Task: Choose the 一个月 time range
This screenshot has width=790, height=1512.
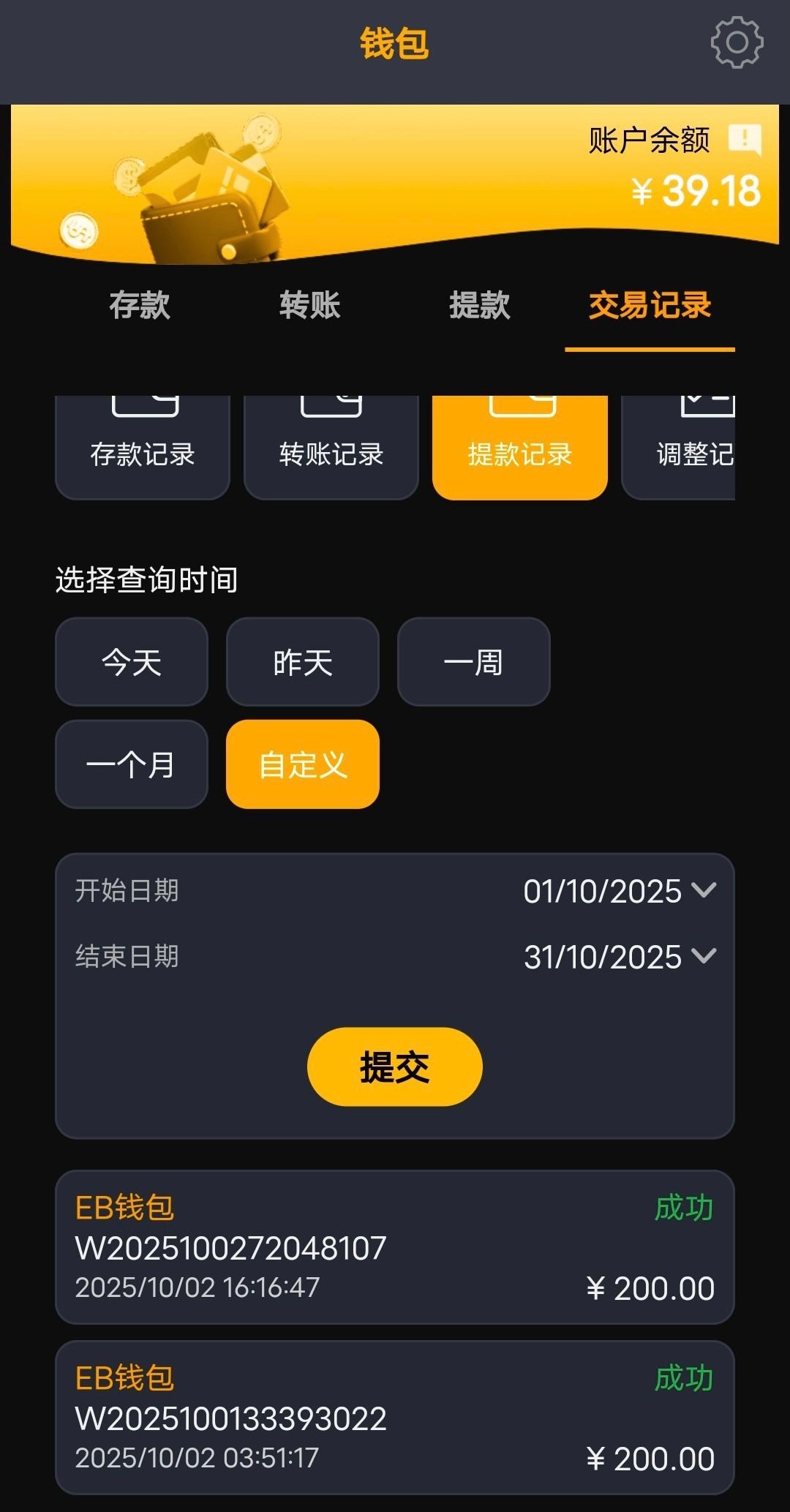Action: coord(132,764)
